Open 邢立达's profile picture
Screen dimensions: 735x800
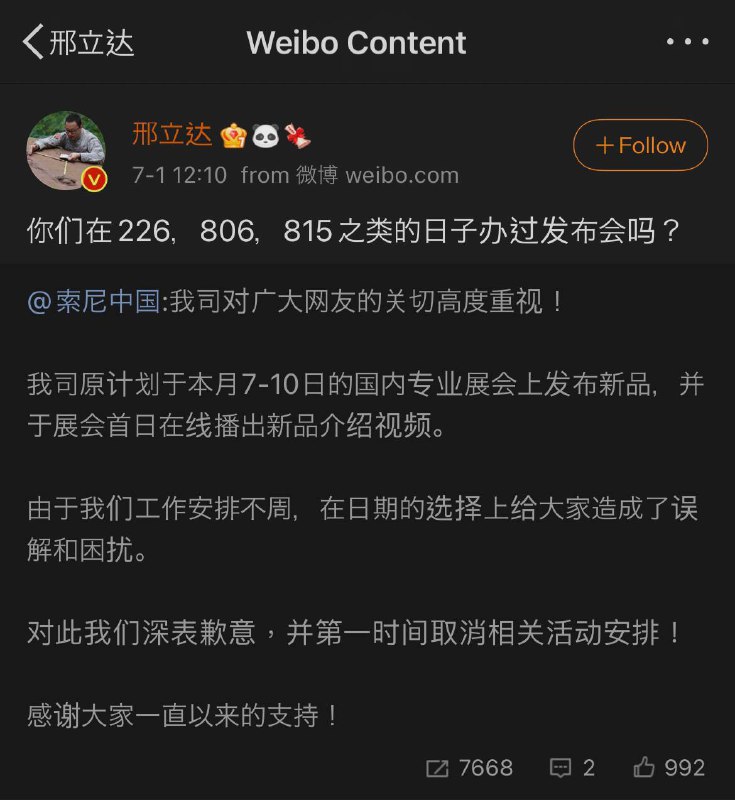(x=65, y=150)
